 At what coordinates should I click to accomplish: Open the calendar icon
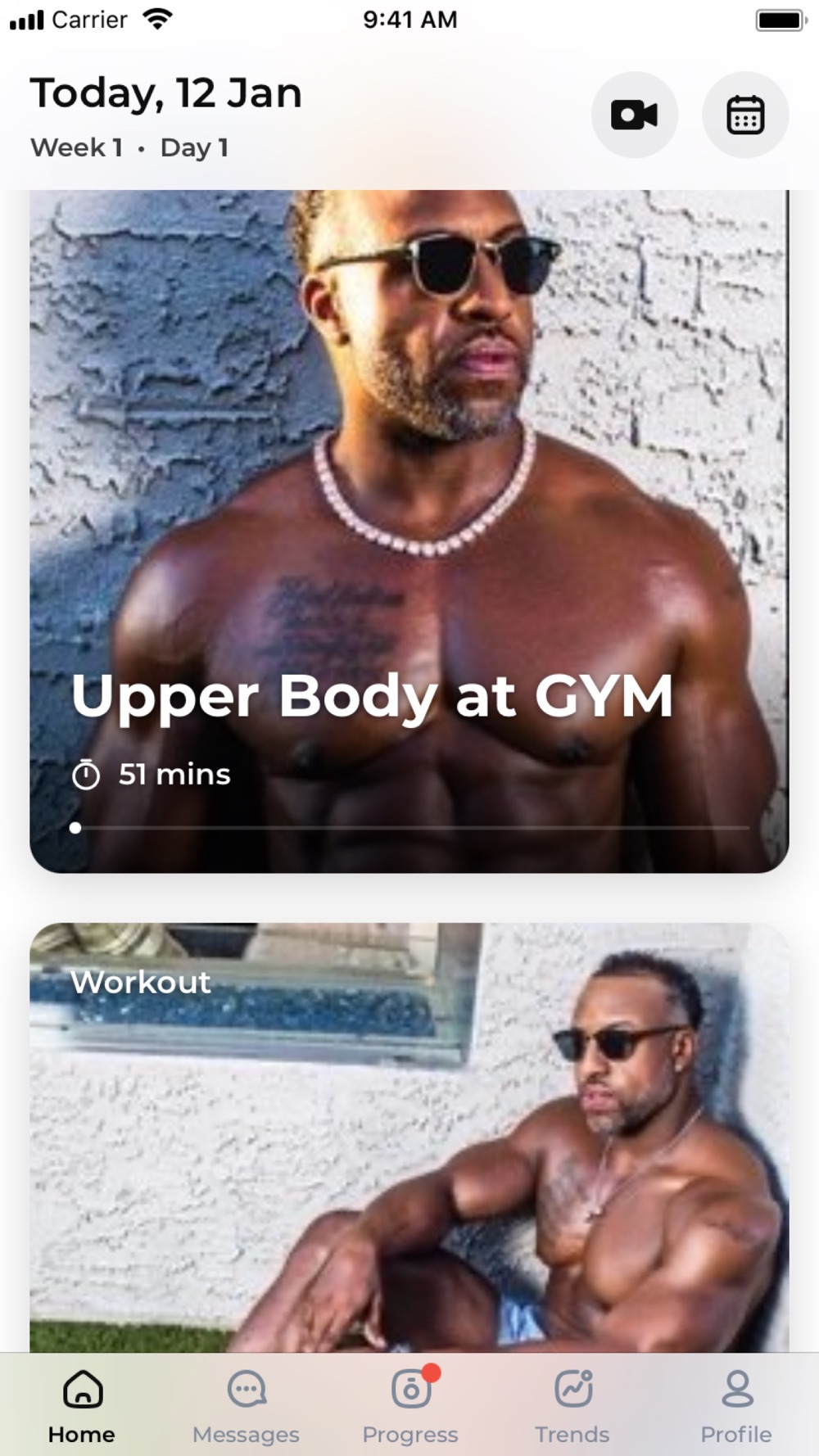tap(745, 115)
